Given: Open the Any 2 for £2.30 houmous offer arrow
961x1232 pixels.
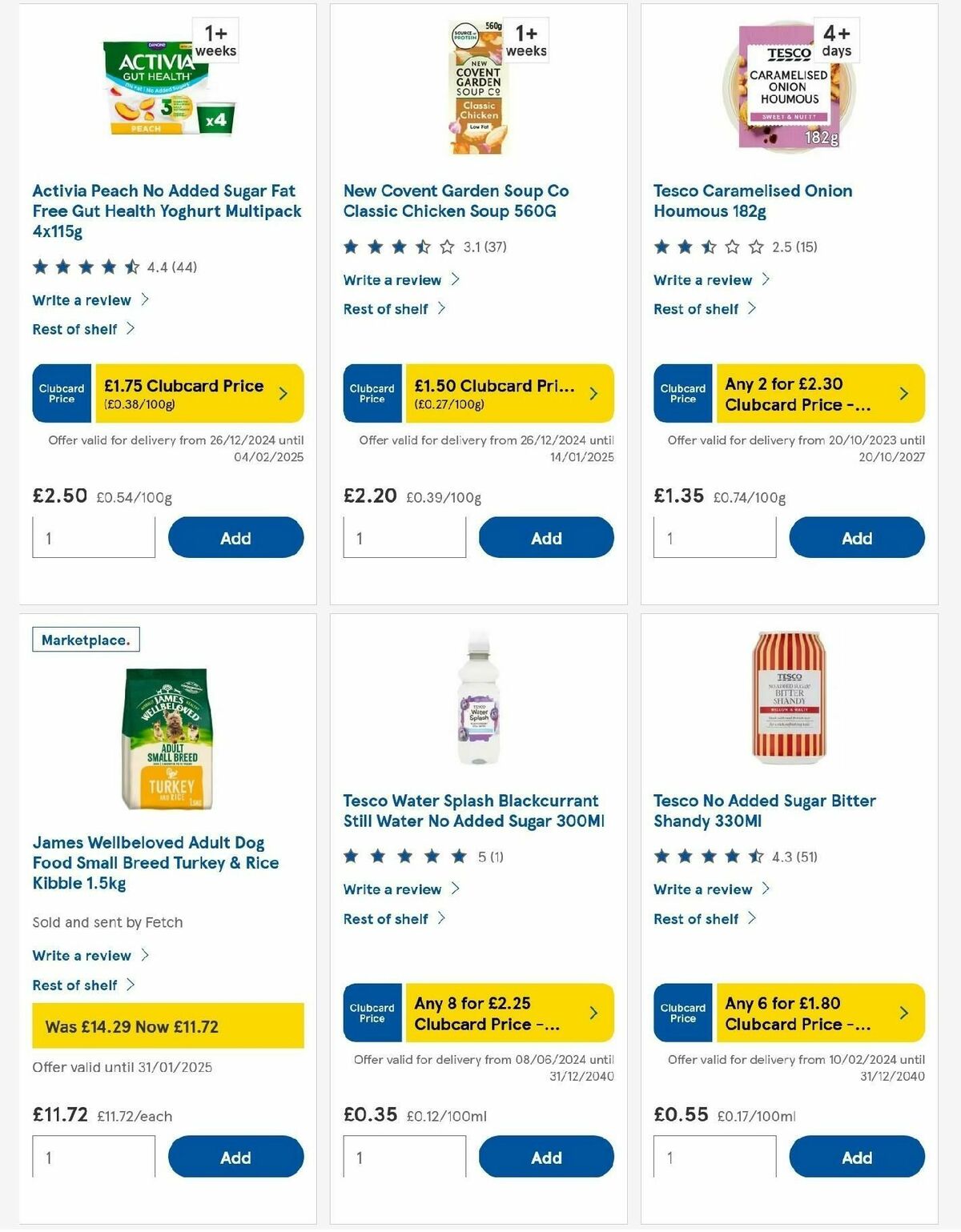Looking at the screenshot, I should click(x=903, y=393).
